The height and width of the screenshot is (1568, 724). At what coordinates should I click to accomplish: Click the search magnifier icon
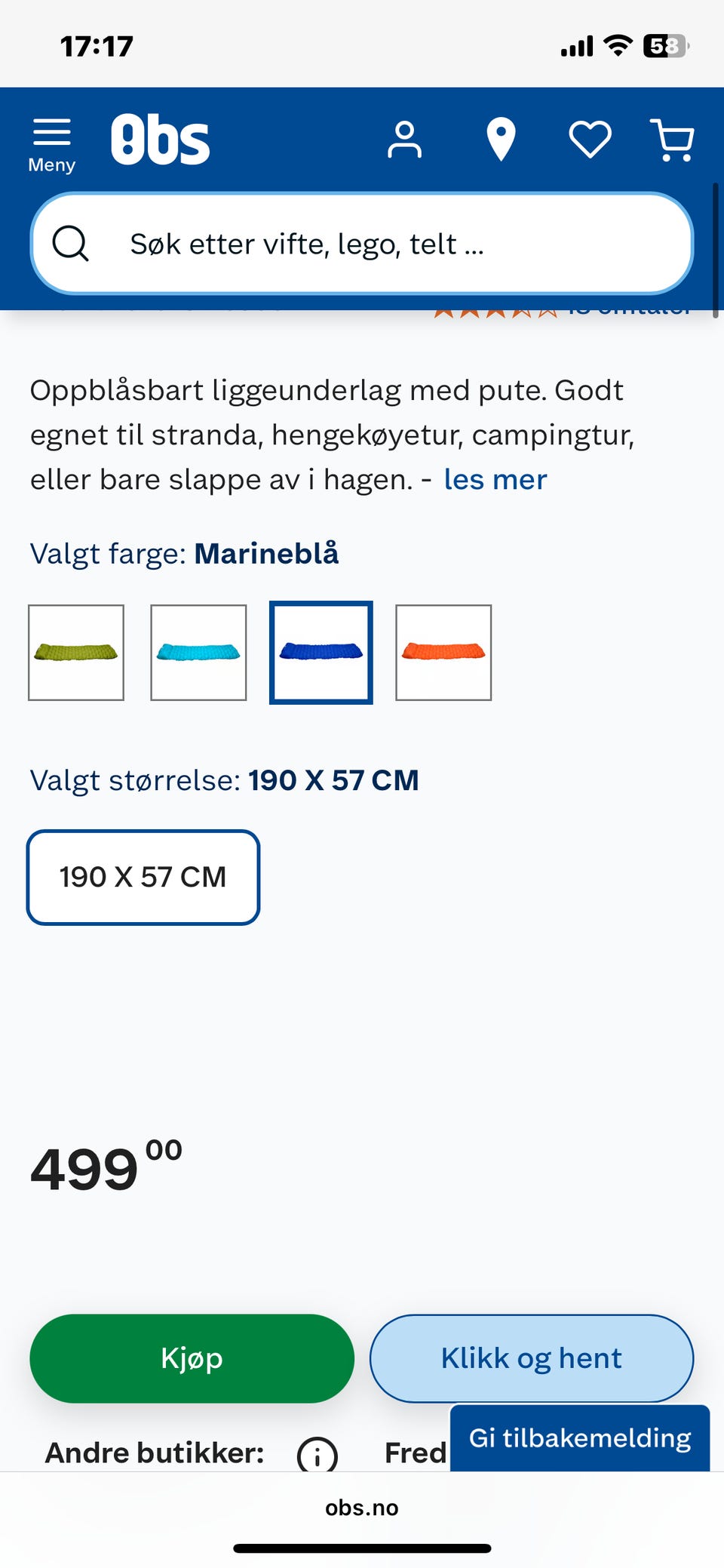pyautogui.click(x=72, y=243)
